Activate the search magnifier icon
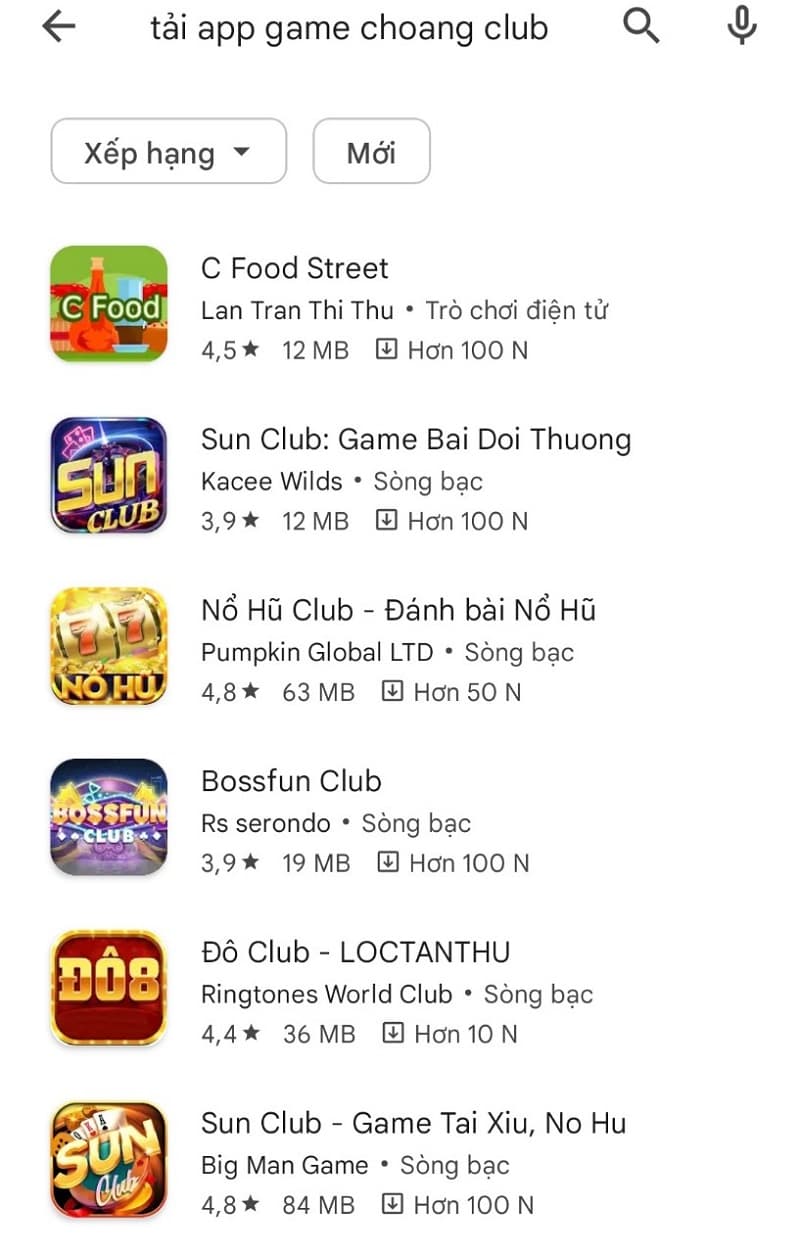800x1253 pixels. pos(641,27)
